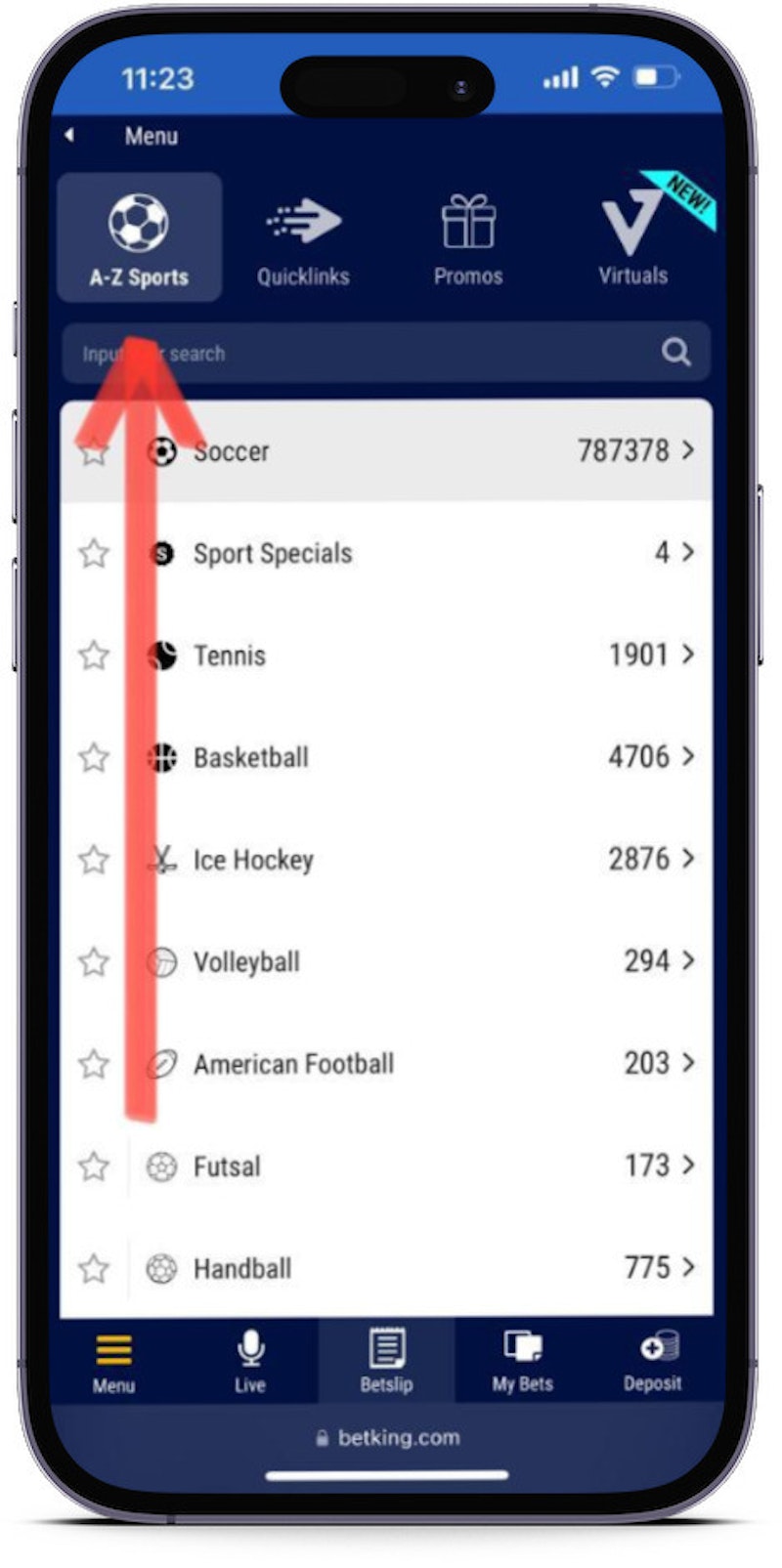Tap the magnifier search icon
Screen dimensions: 782x1568
coord(675,352)
